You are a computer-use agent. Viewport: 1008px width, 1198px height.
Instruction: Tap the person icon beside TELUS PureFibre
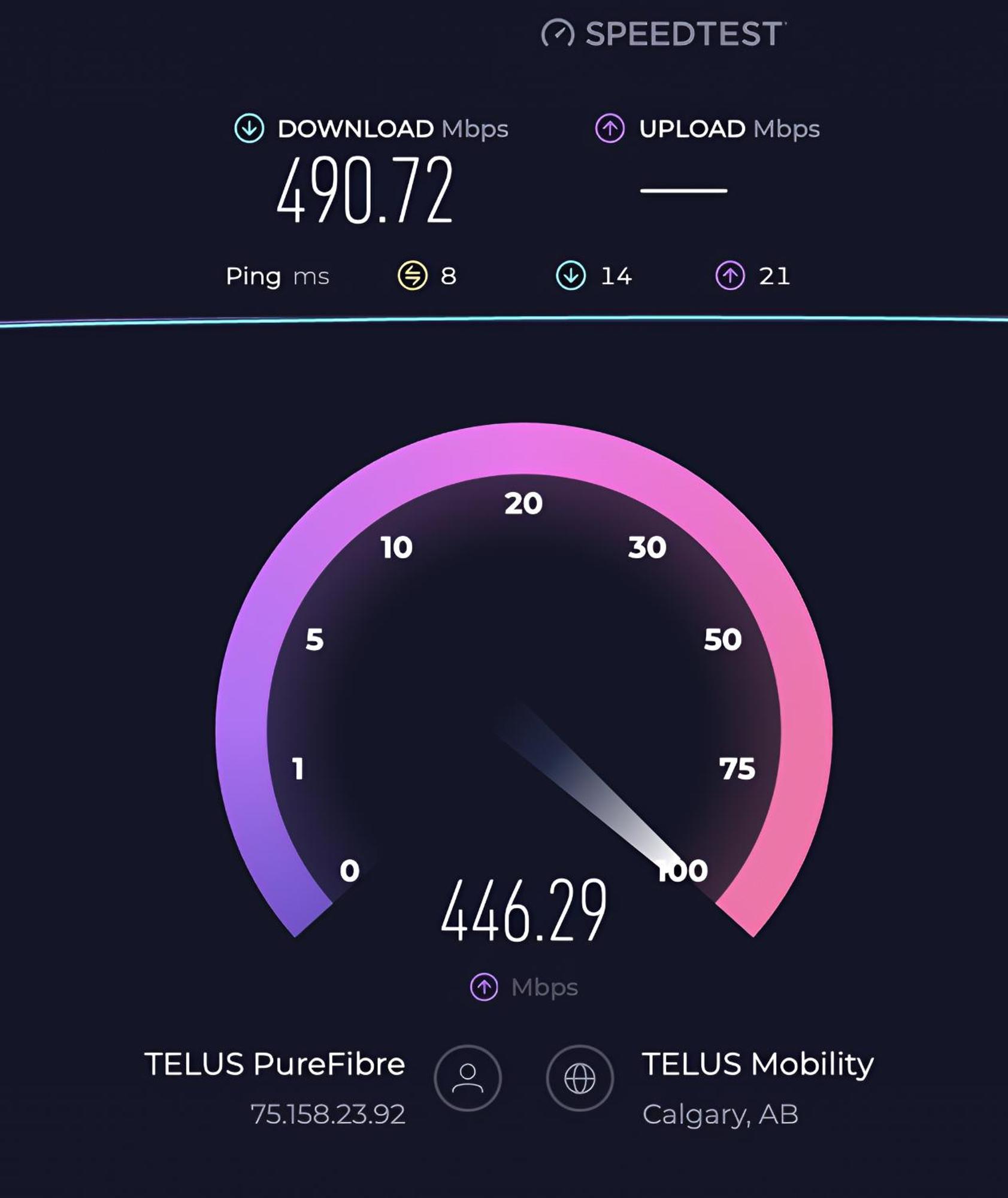(x=467, y=1078)
